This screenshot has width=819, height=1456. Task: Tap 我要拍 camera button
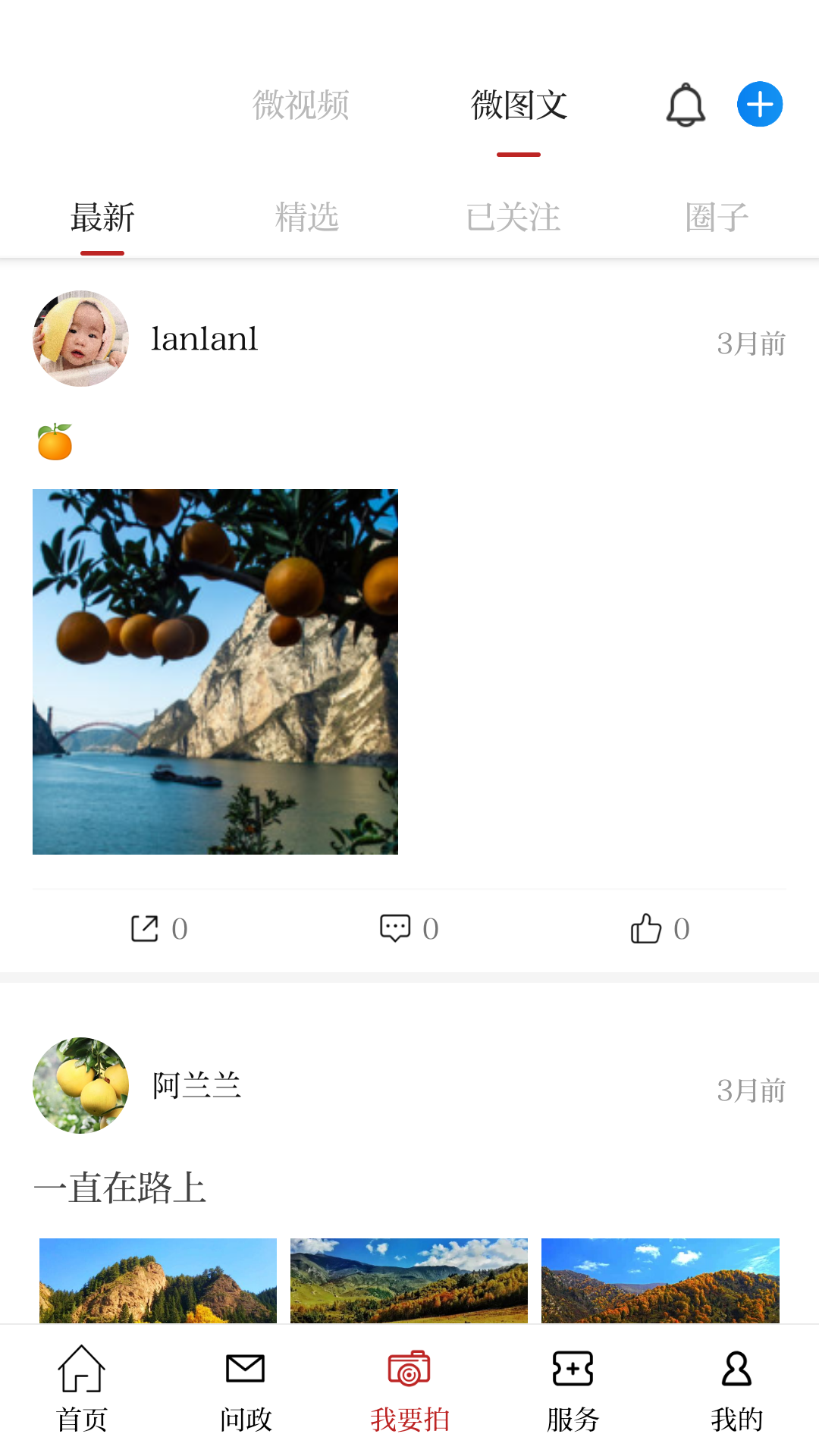409,1389
